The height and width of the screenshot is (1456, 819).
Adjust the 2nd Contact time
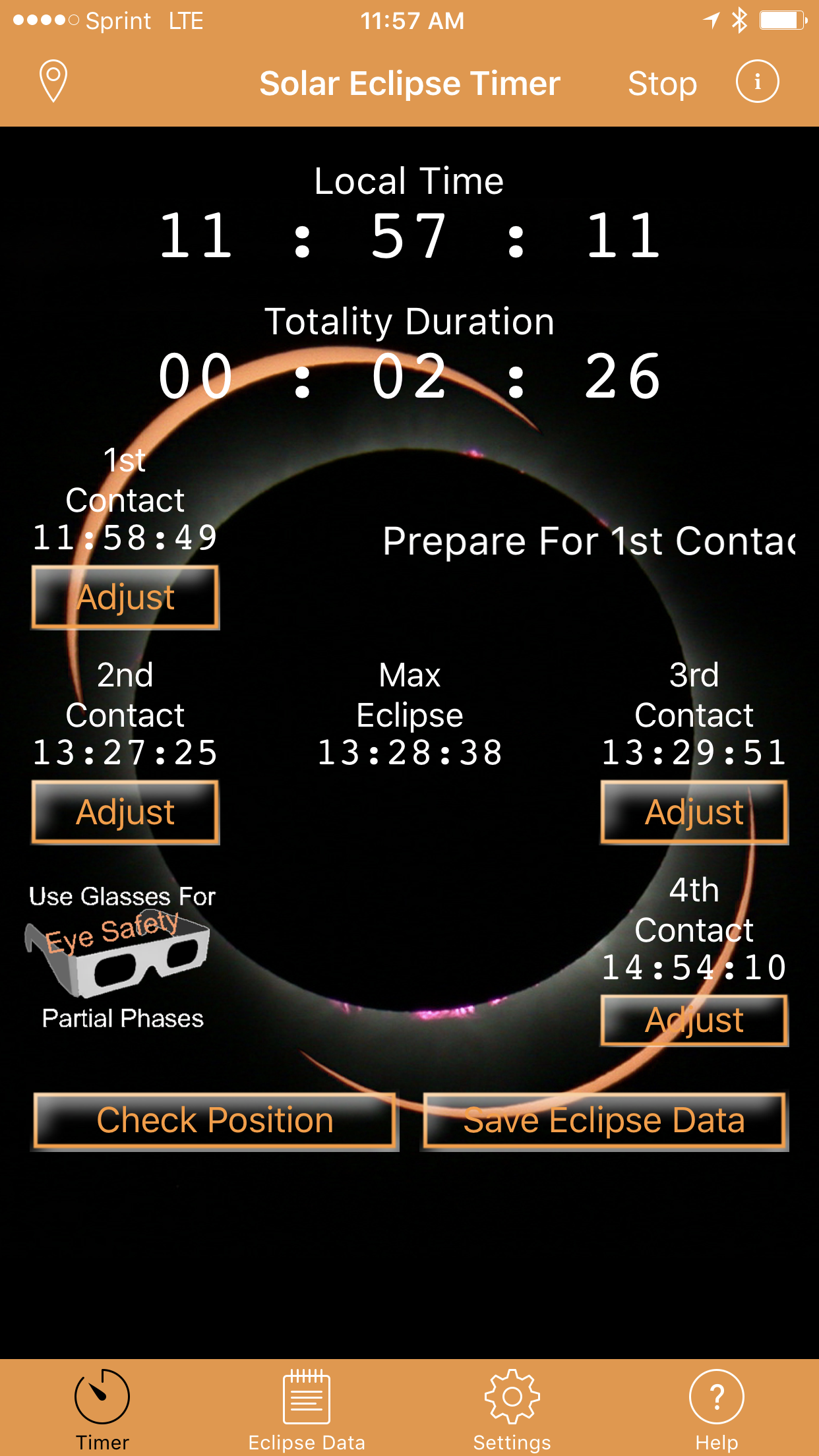pos(125,812)
